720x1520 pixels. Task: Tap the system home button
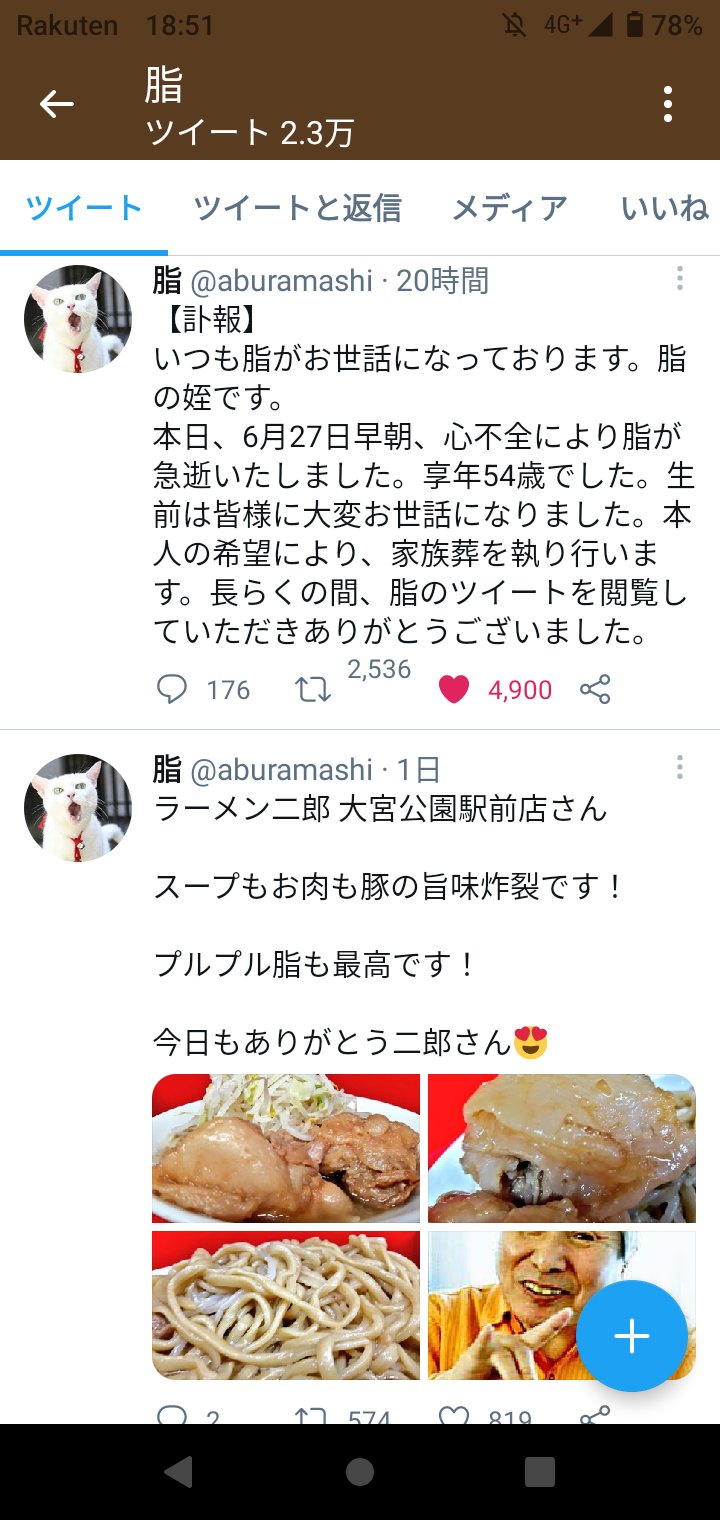pos(360,1472)
